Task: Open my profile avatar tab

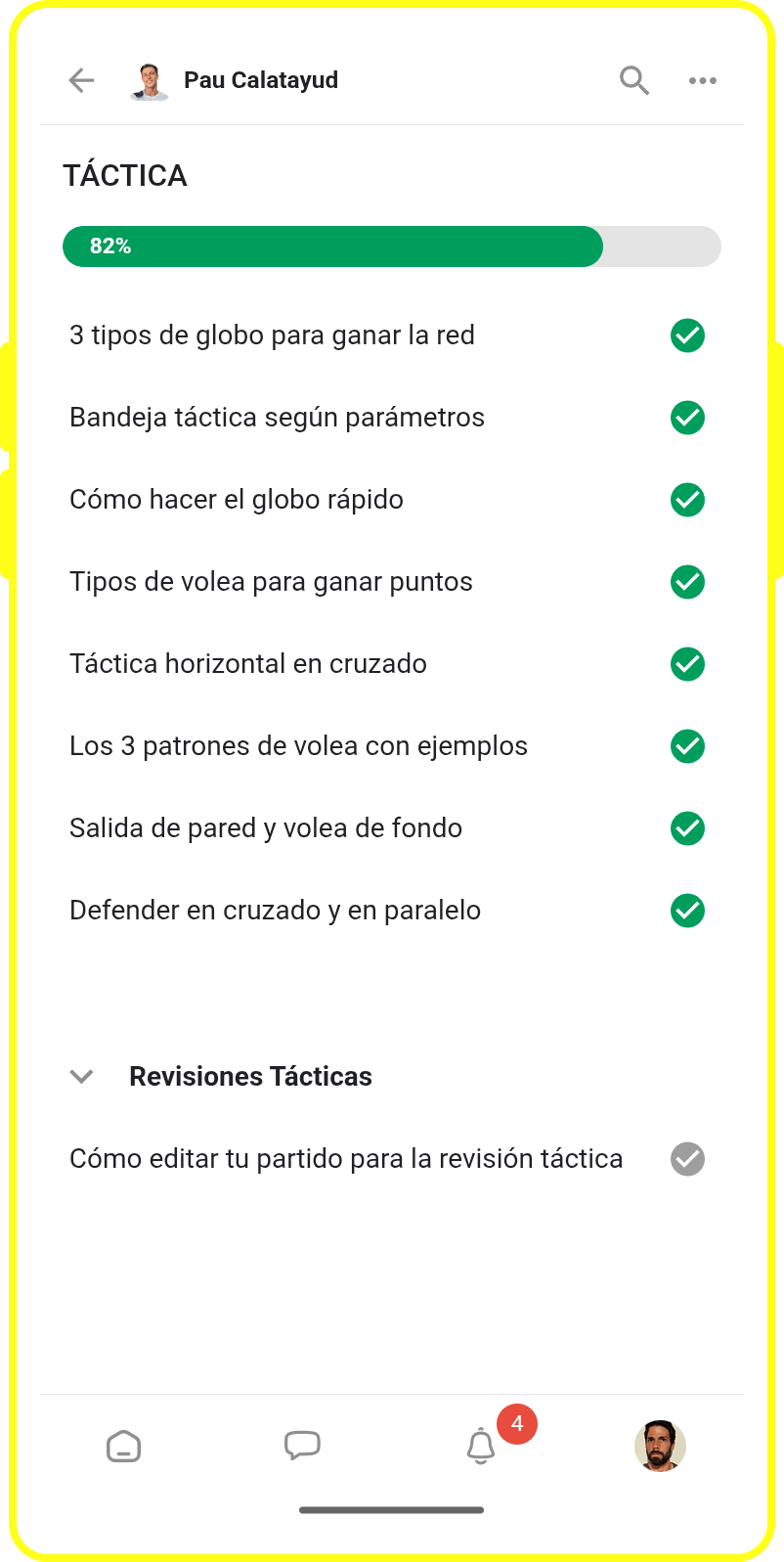Action: 660,1446
